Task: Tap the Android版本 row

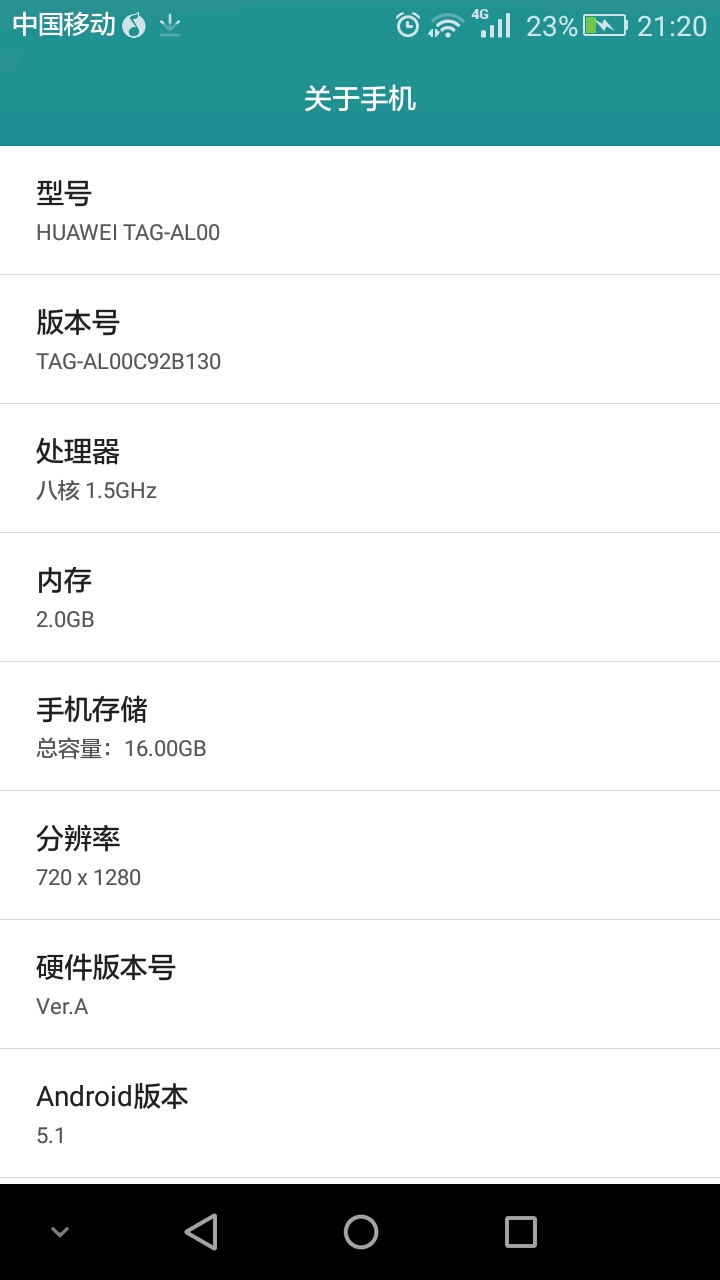Action: click(x=360, y=1114)
